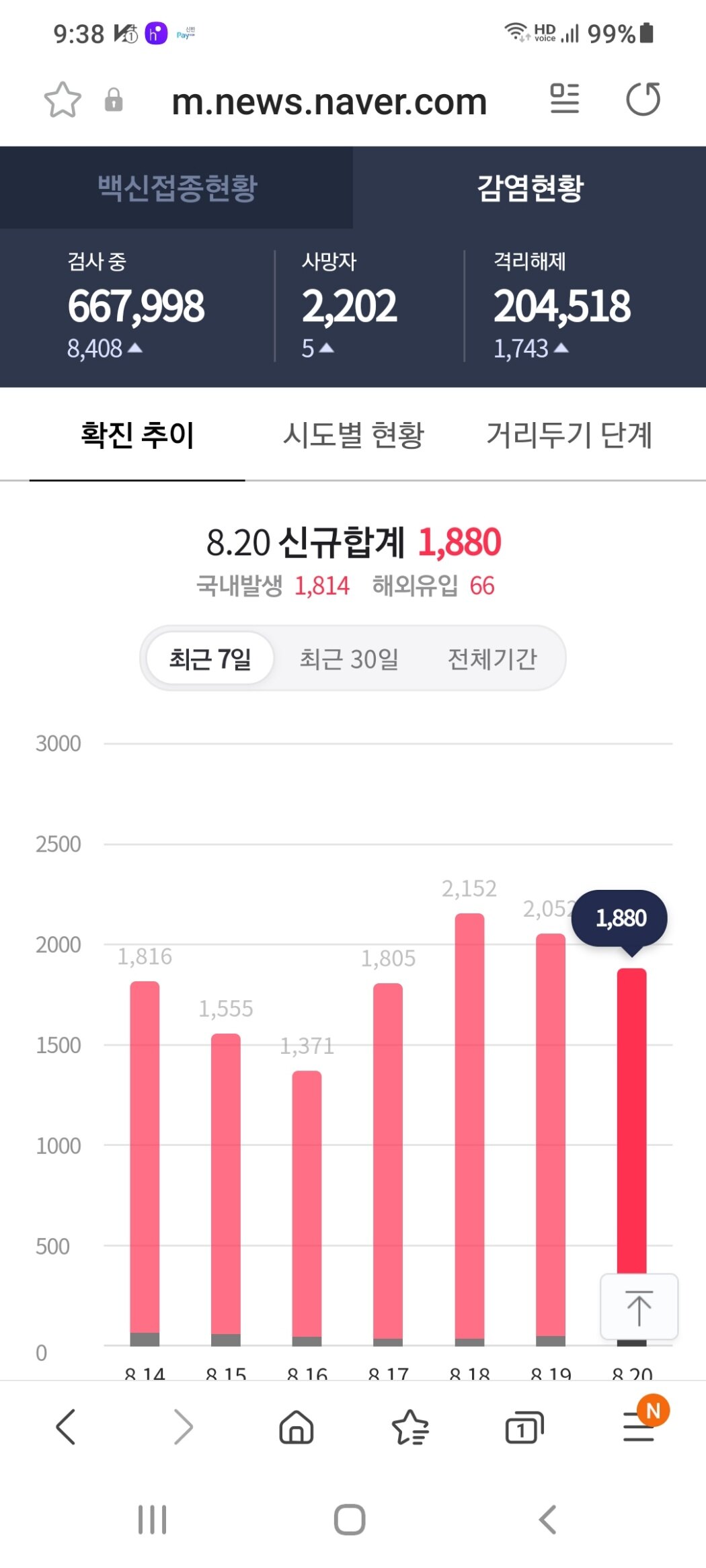Change chart range to 최근 30일

click(x=349, y=659)
